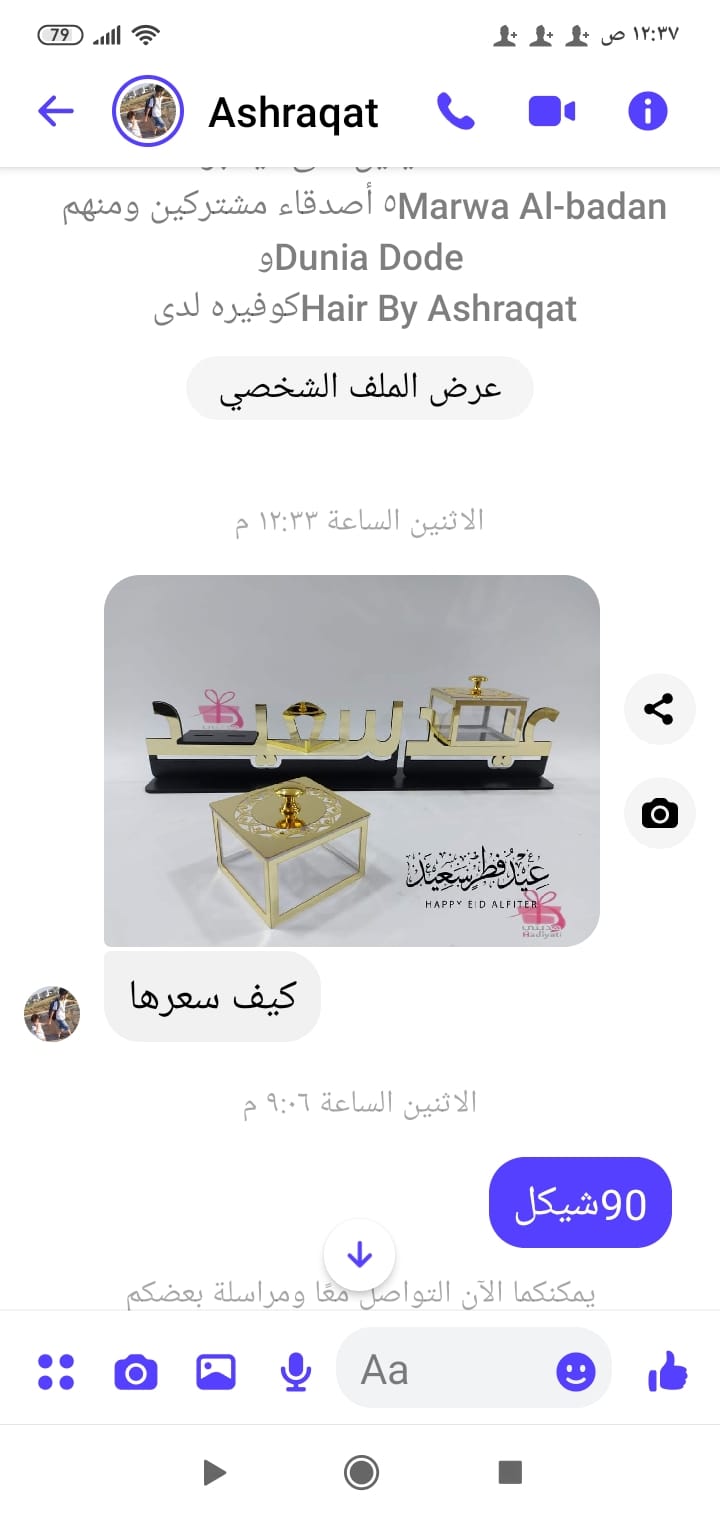Record a voice message with microphone

295,1371
